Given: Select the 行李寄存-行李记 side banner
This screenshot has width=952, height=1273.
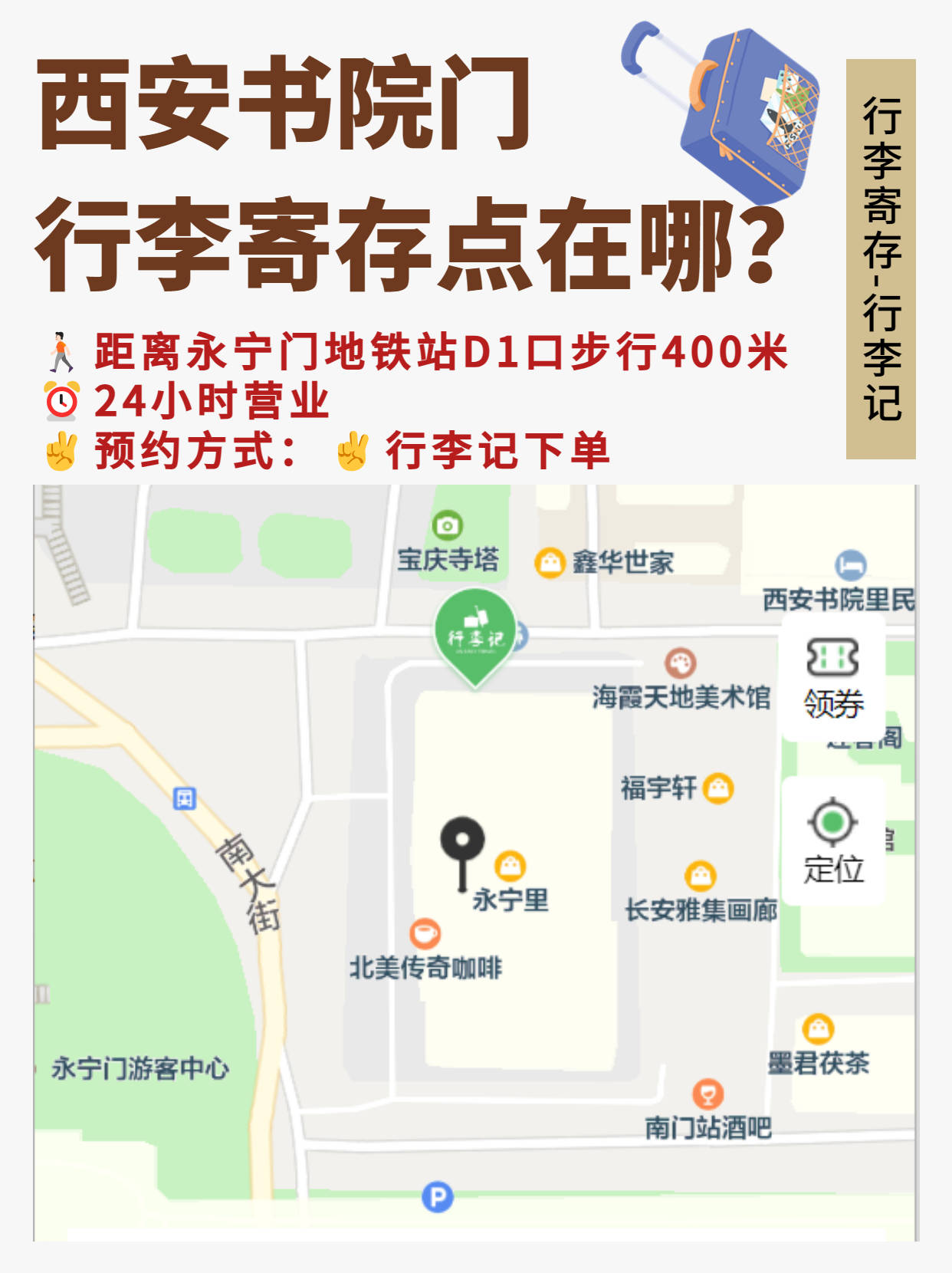Looking at the screenshot, I should (883, 257).
